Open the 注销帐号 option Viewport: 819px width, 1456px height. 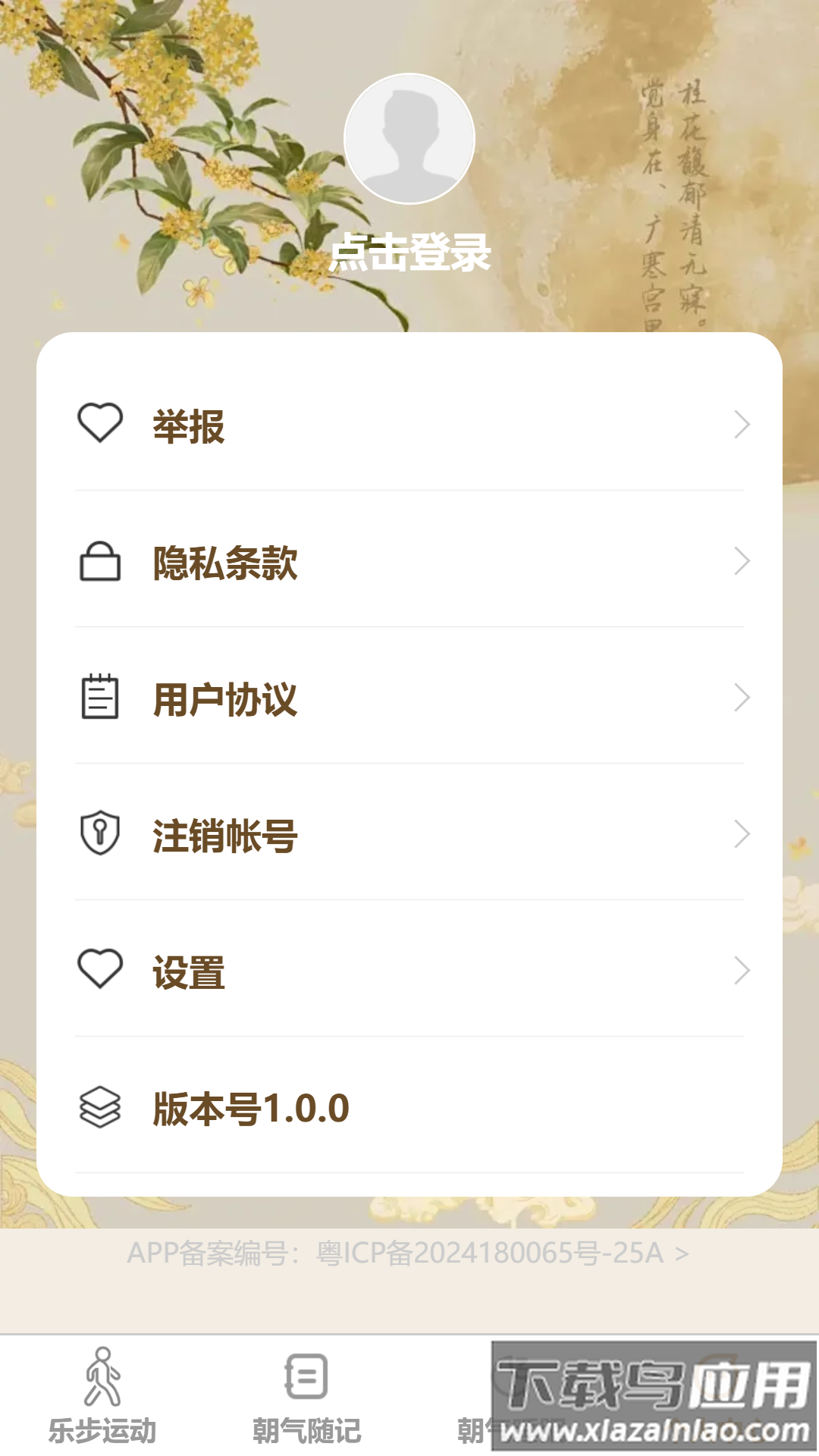(x=224, y=834)
